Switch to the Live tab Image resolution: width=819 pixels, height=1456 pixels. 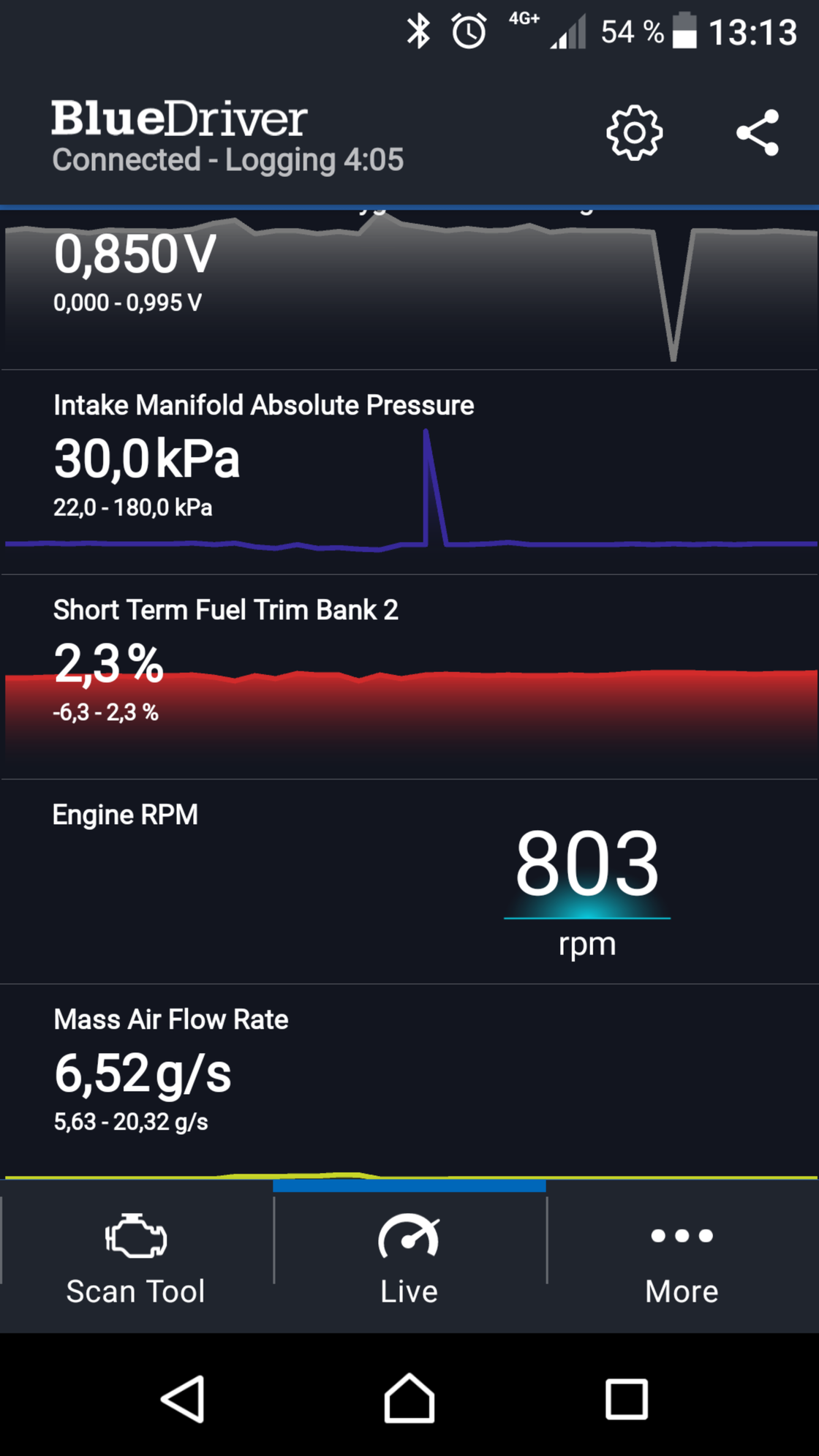click(409, 1261)
